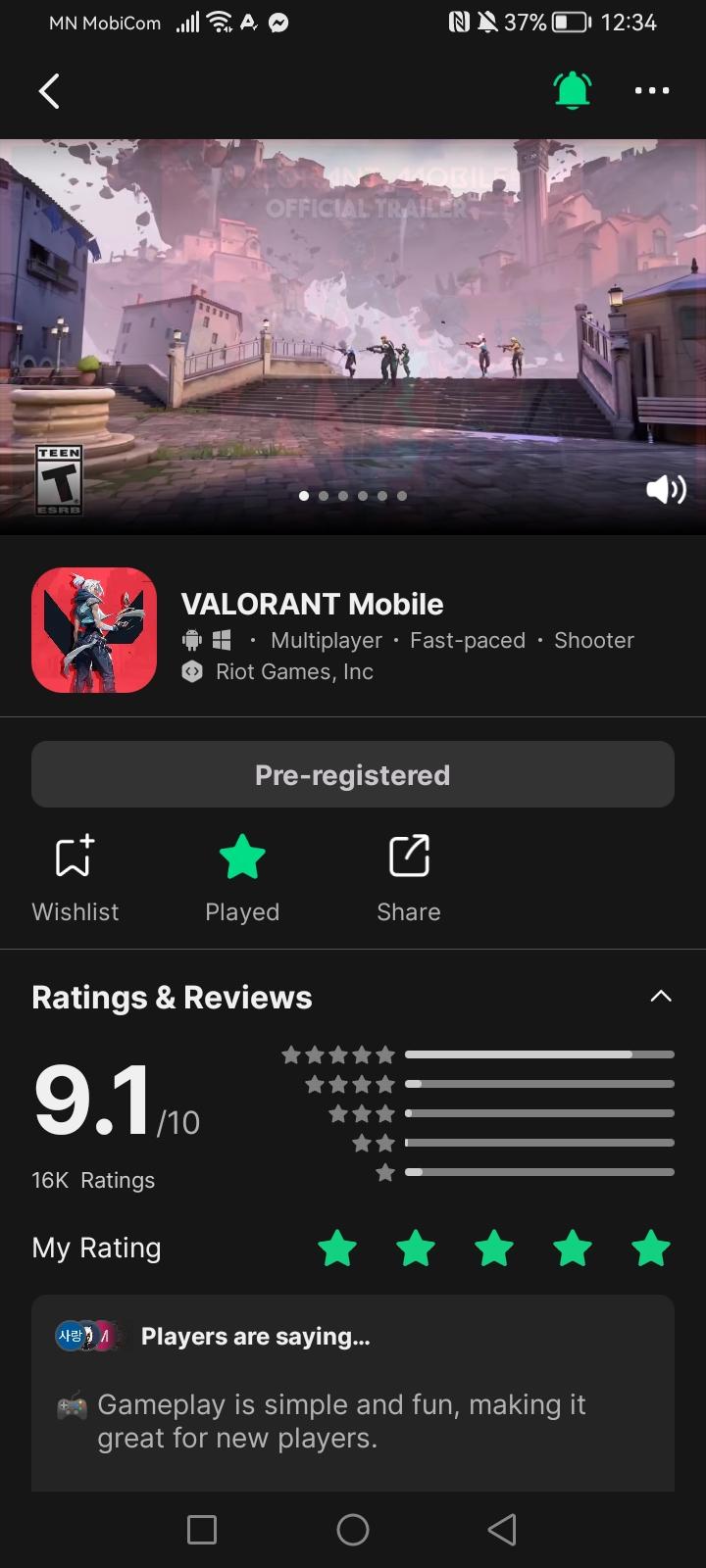Screen dimensions: 706x1568
Task: Open the Multiplayer tag
Action: coord(326,640)
